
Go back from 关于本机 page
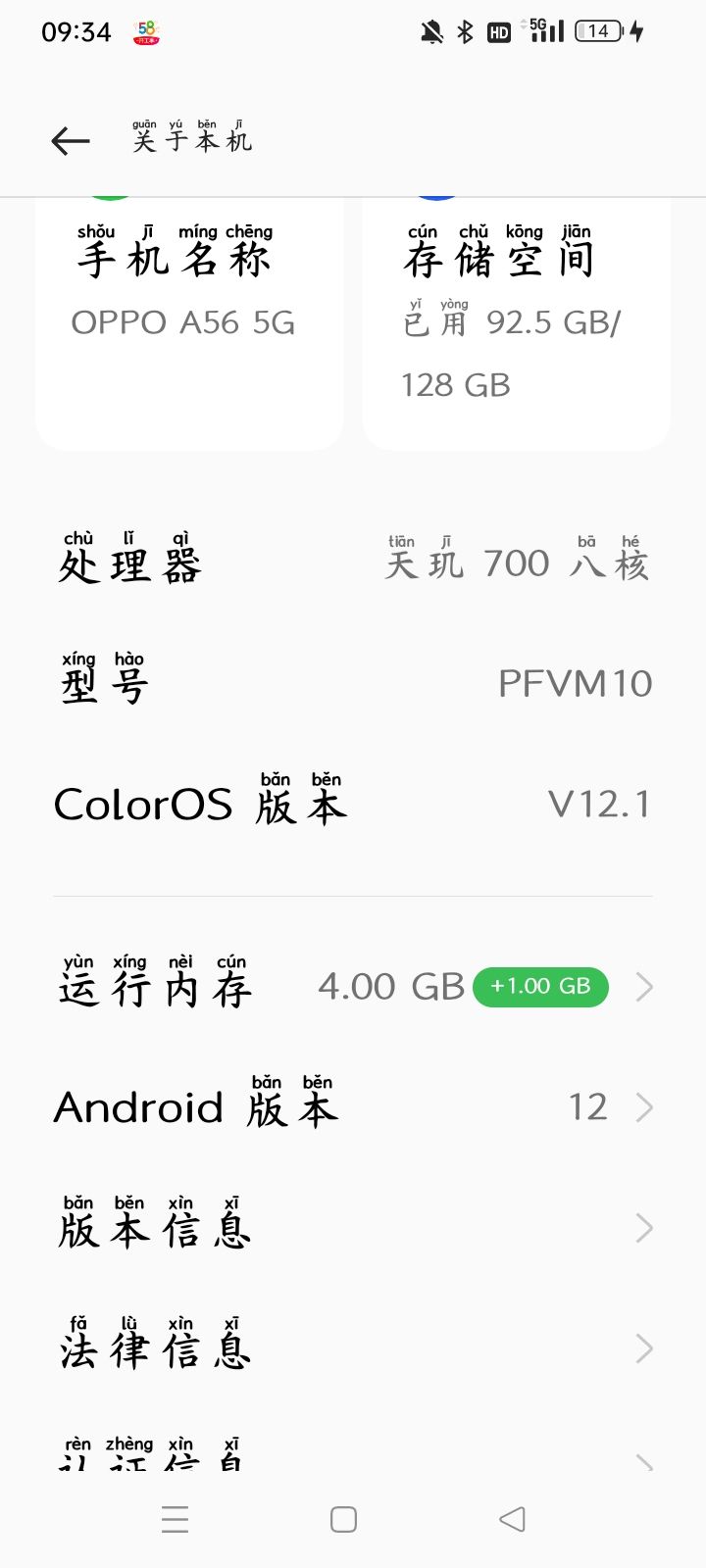pos(71,141)
